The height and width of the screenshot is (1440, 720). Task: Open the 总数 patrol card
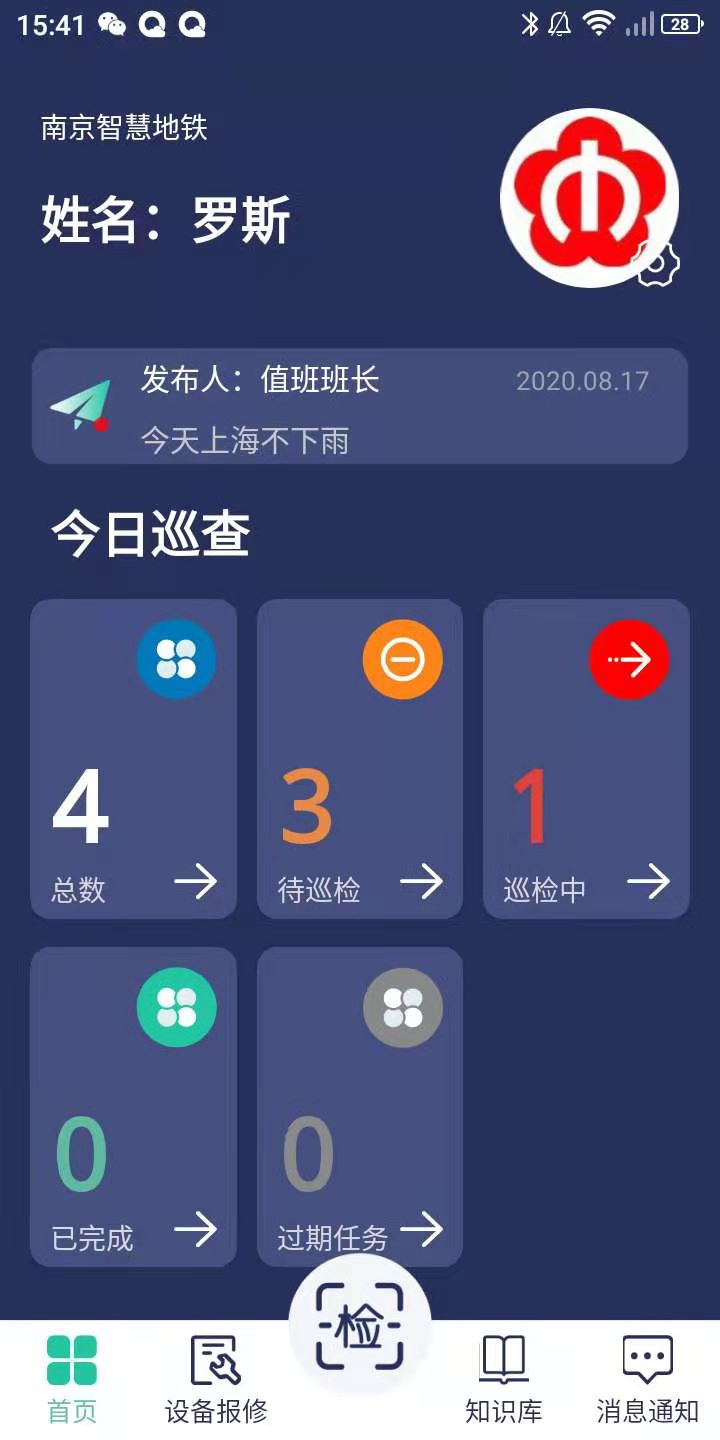coord(134,759)
